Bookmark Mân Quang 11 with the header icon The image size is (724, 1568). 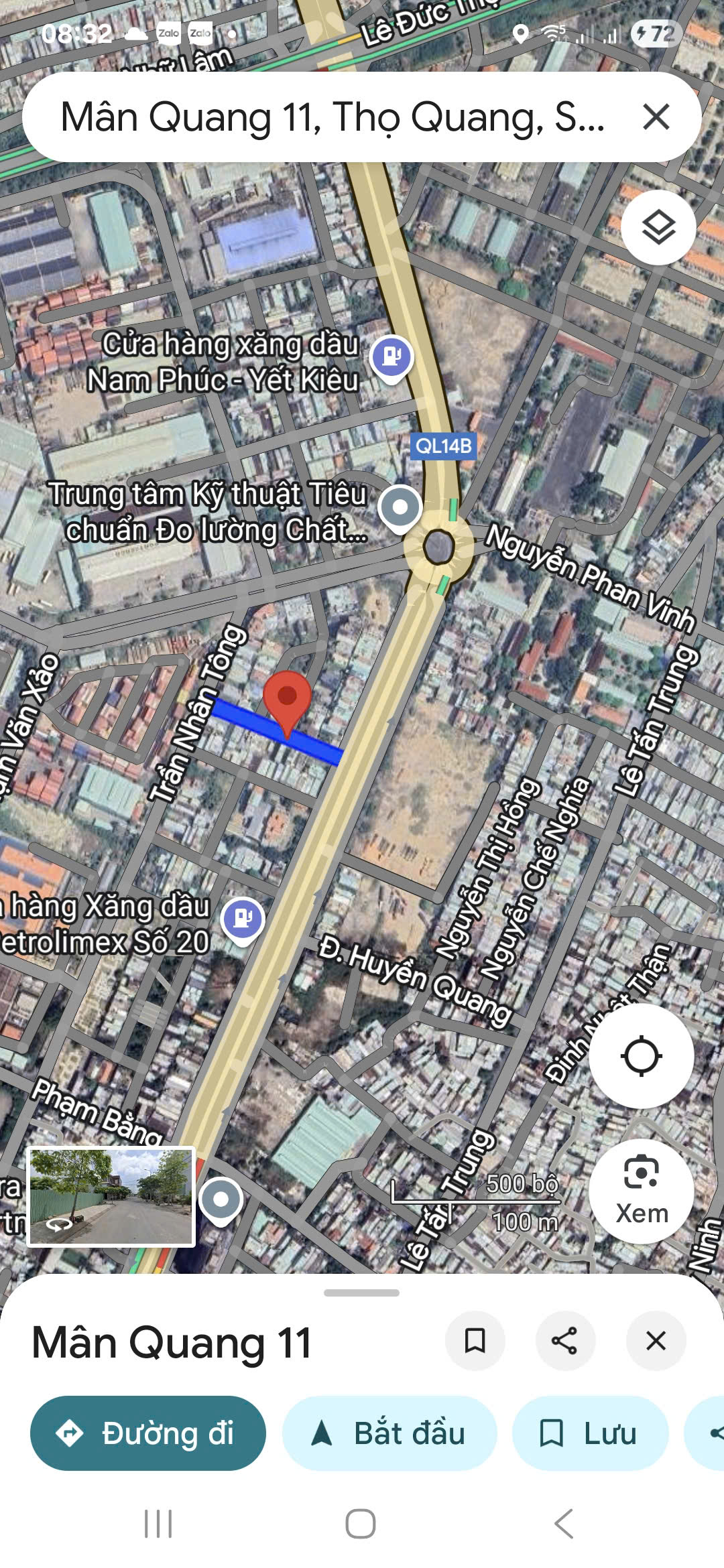pos(475,1341)
